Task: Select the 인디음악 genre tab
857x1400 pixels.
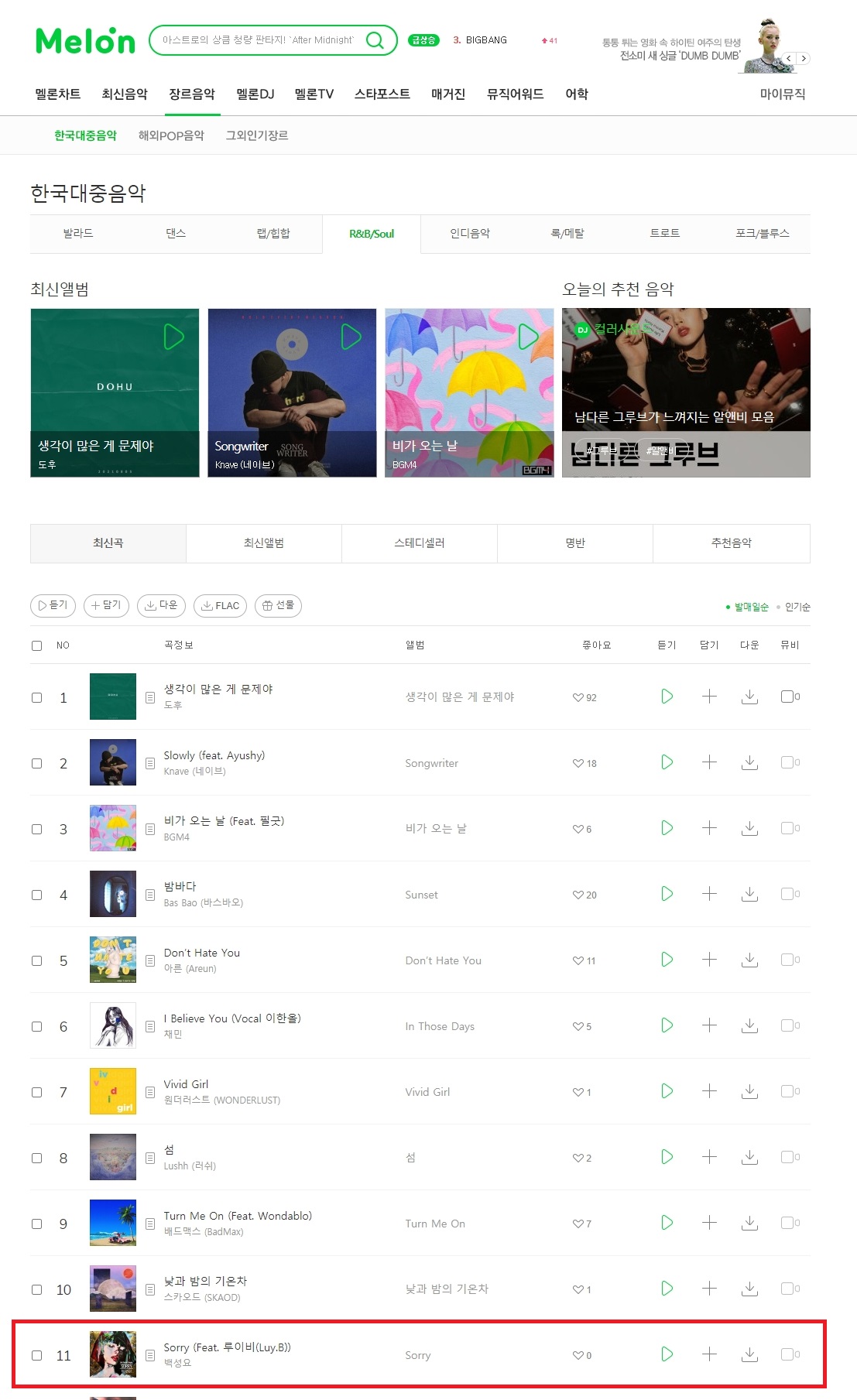Action: (x=470, y=234)
